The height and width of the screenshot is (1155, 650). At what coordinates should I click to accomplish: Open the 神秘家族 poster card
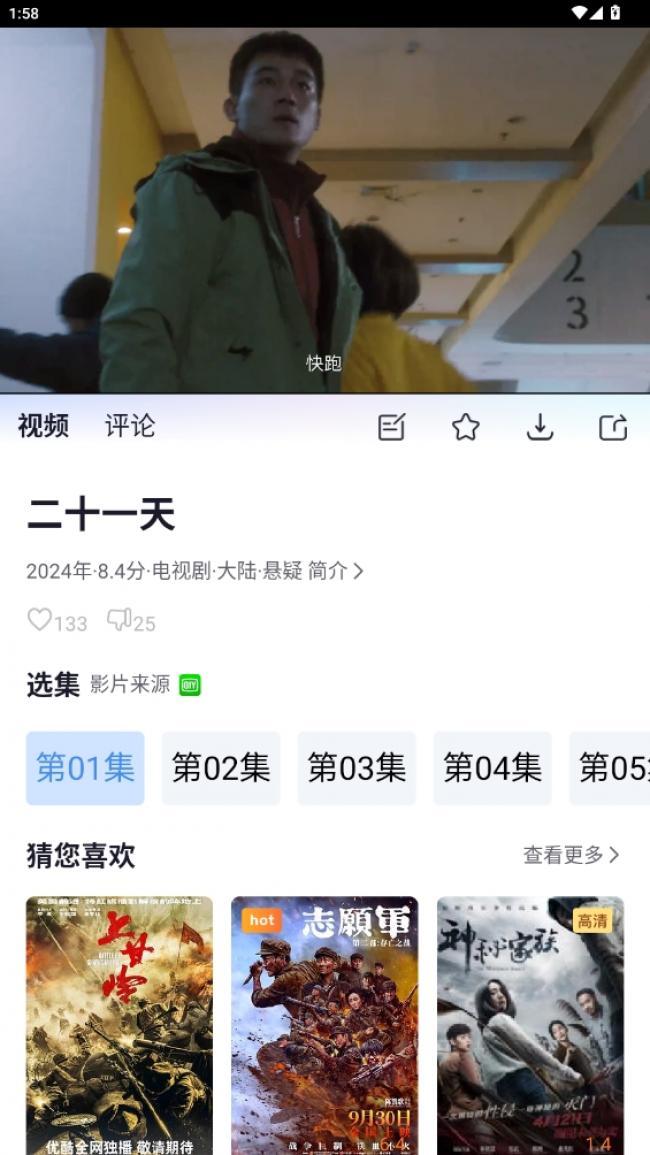(x=530, y=1025)
